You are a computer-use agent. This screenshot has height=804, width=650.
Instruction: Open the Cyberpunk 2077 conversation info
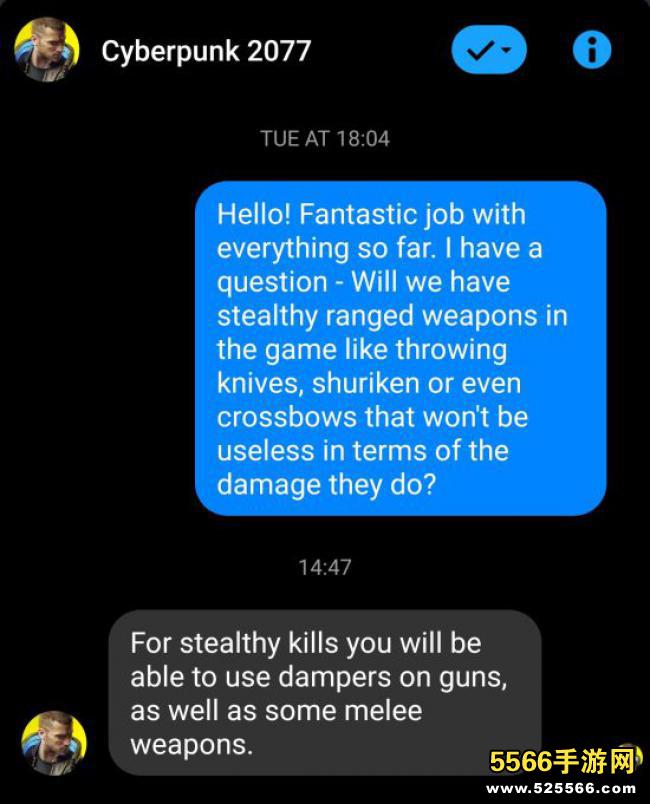[591, 49]
